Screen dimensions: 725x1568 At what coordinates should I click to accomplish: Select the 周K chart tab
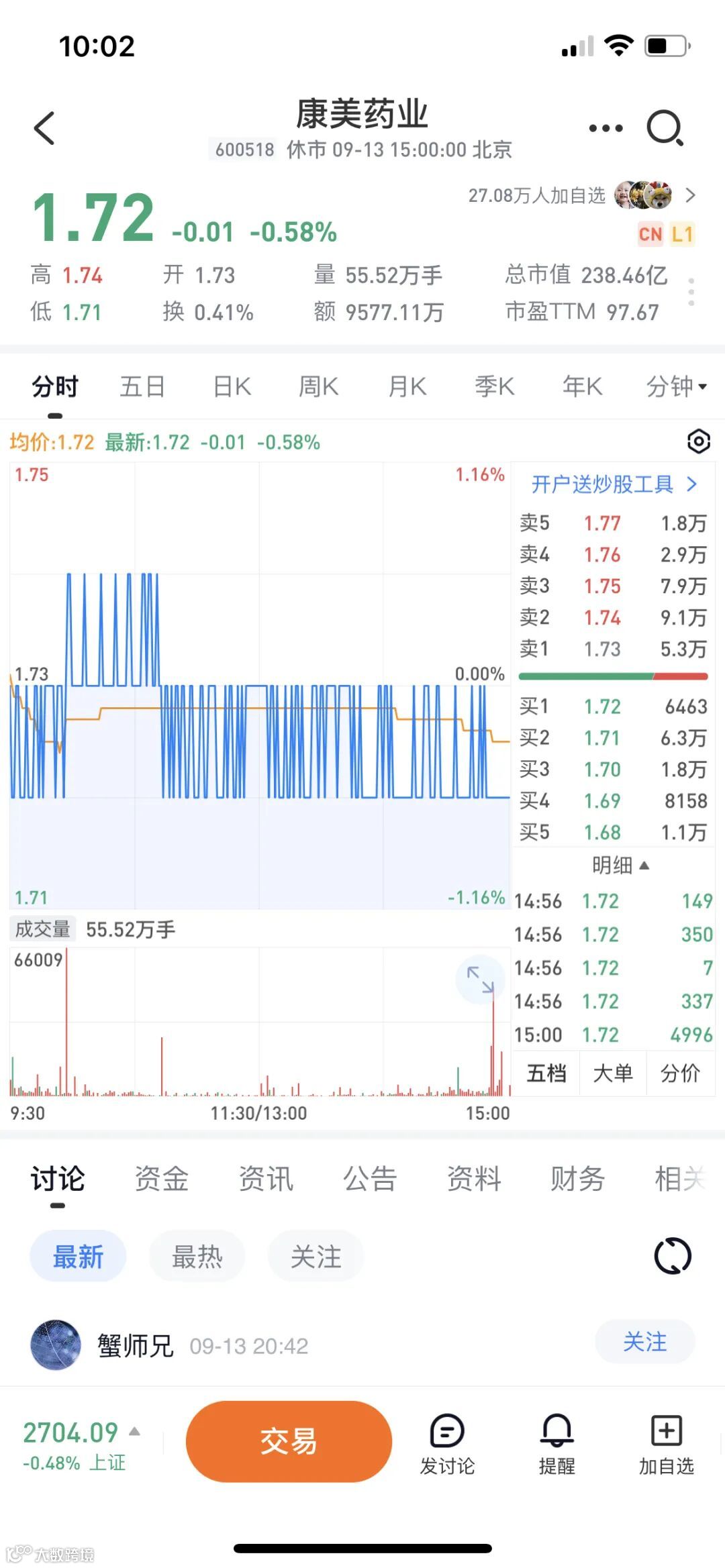pos(318,386)
